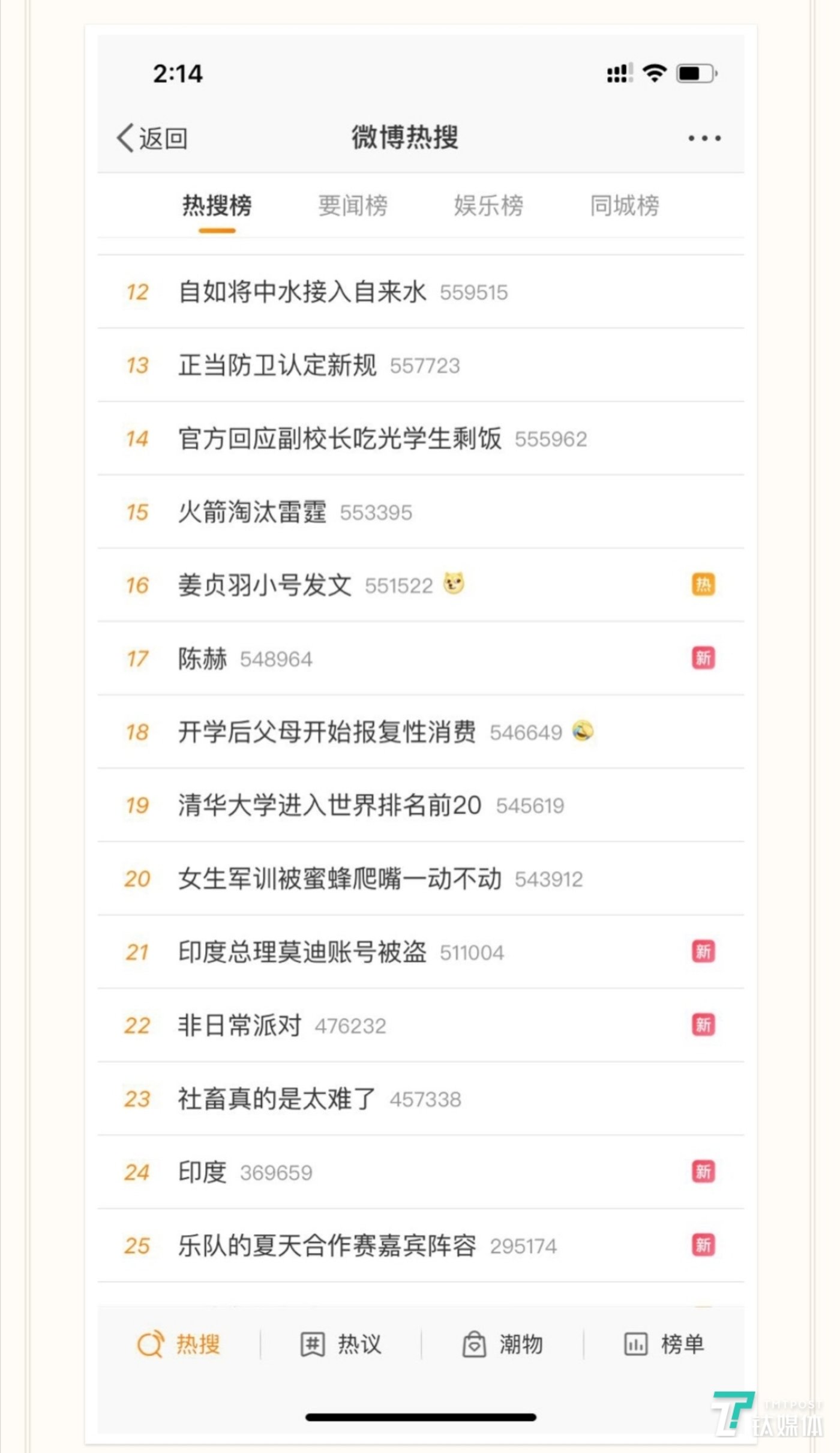Open topic 乐队的夏天合作赛嘉宾阵容
Screen dimensions: 840x1453
pos(327,1246)
